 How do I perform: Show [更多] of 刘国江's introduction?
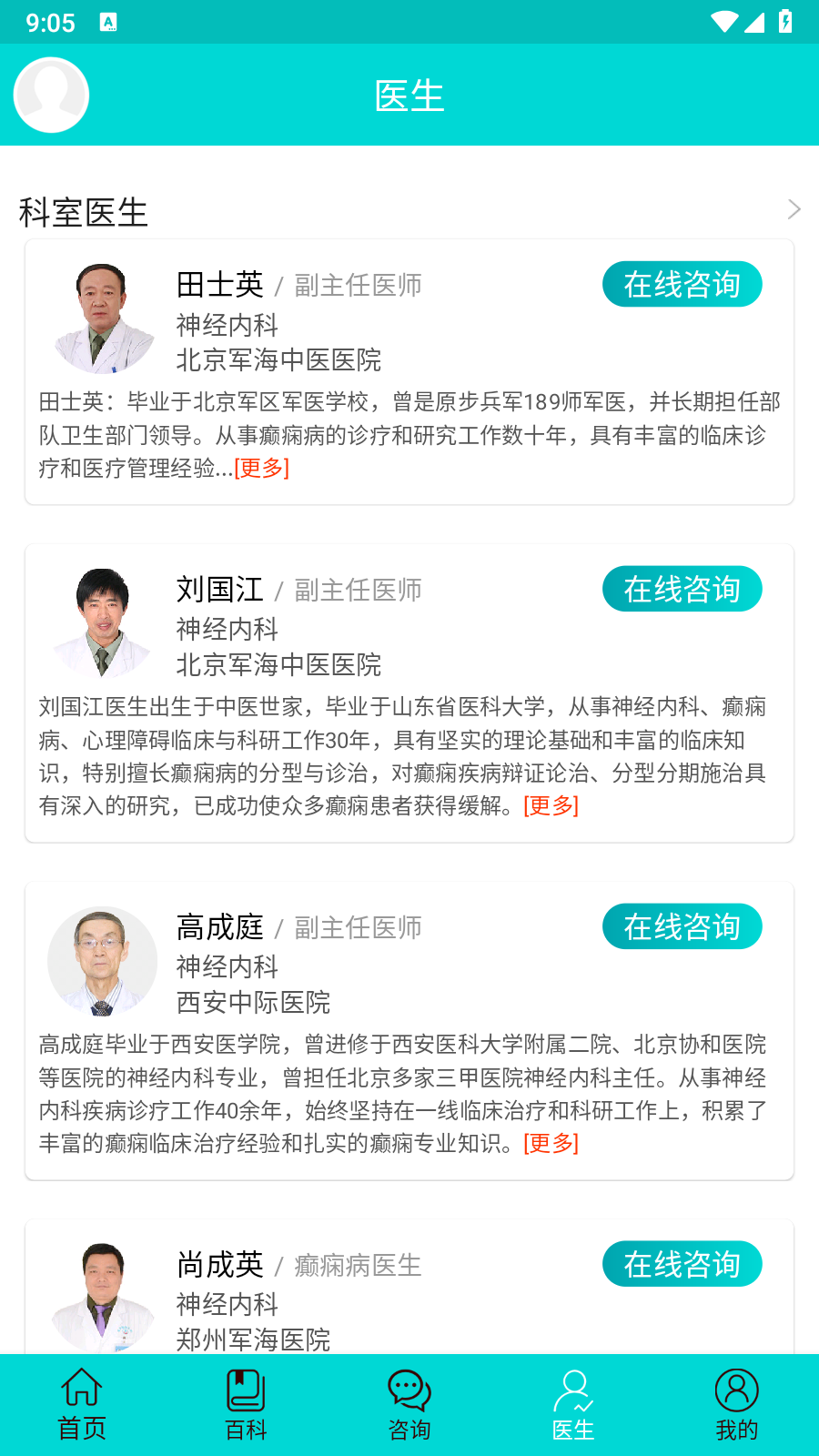(551, 806)
